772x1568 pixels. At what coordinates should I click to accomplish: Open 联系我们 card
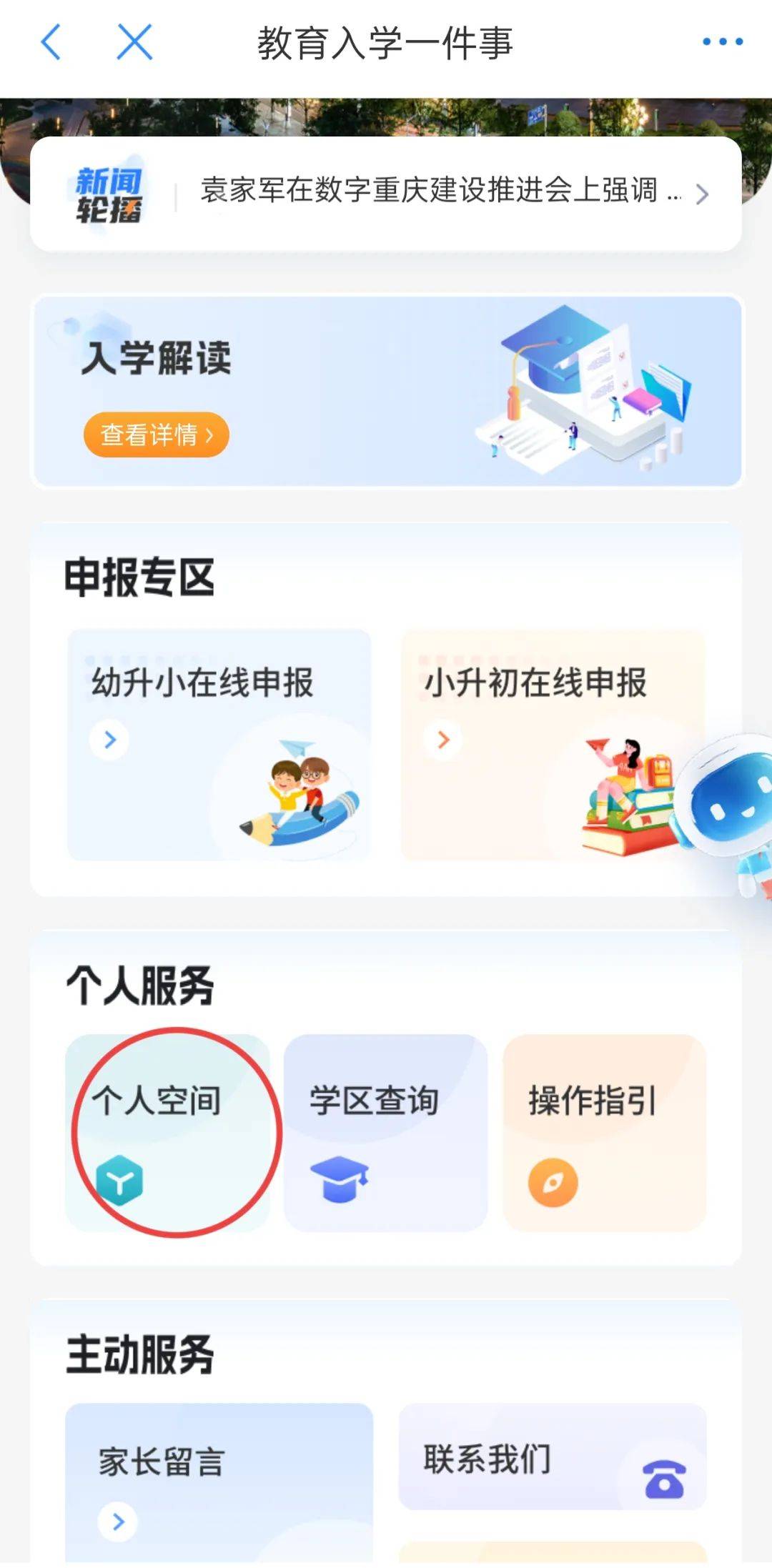point(552,1458)
